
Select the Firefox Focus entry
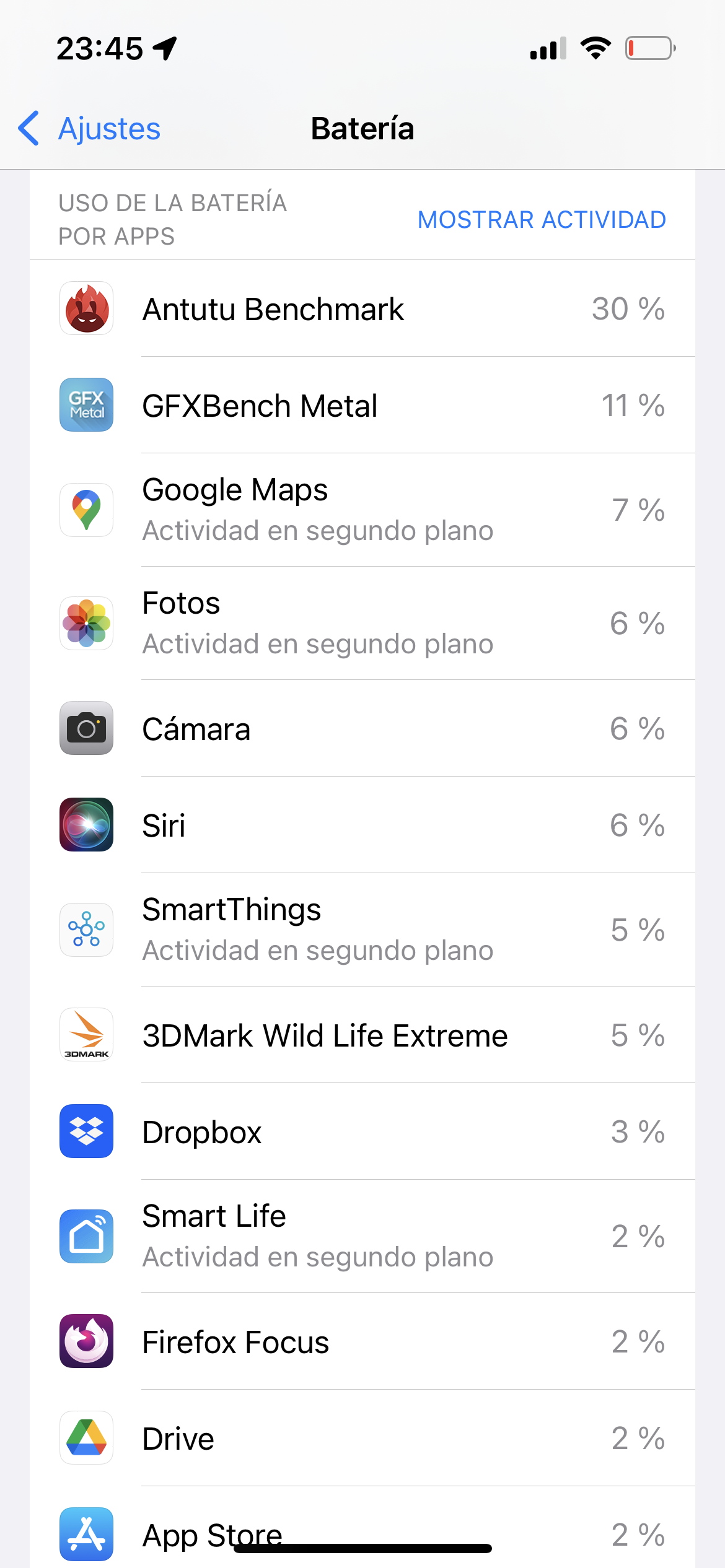click(x=362, y=1341)
